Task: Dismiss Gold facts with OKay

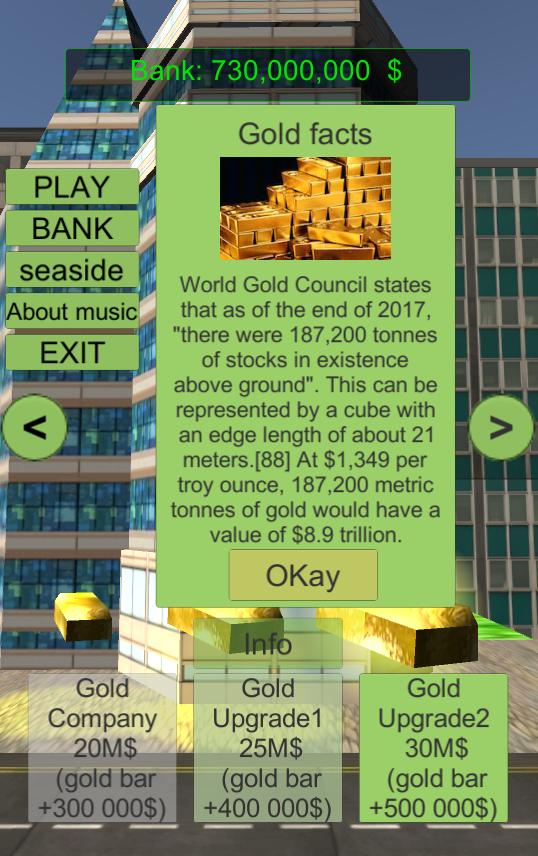Action: click(303, 575)
